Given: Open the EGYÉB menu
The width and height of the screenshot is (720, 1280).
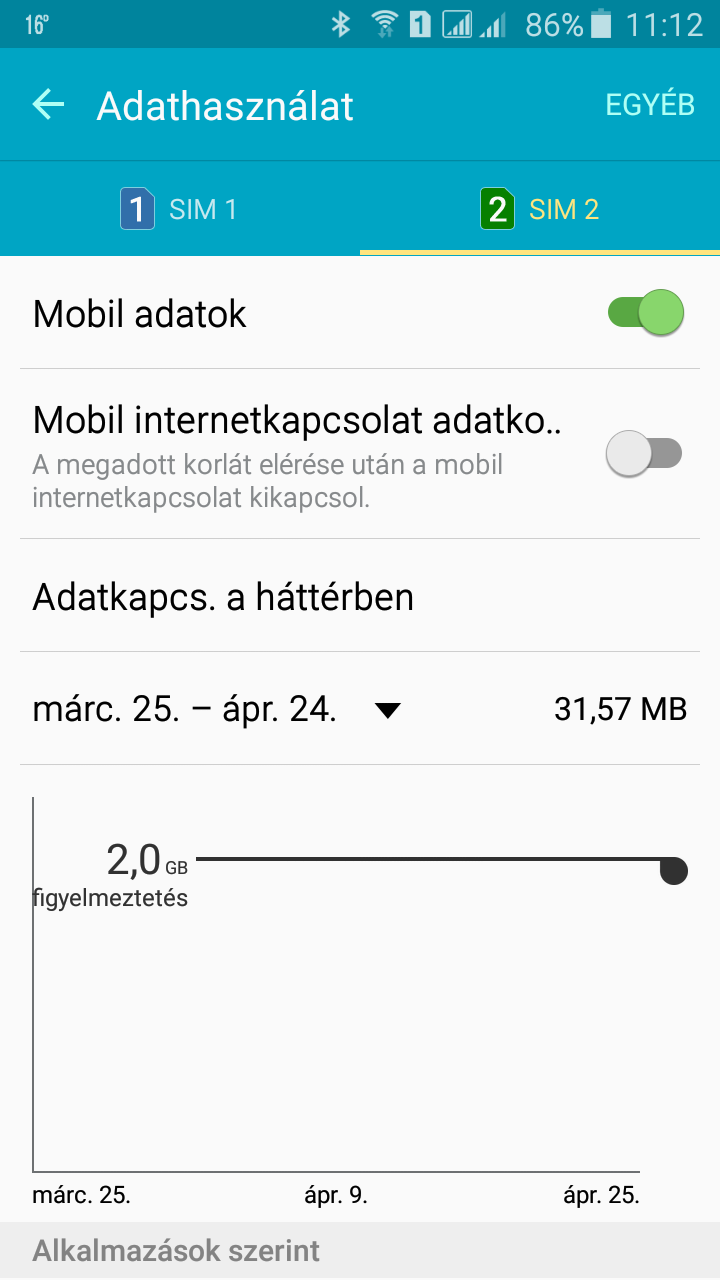Looking at the screenshot, I should click(650, 105).
